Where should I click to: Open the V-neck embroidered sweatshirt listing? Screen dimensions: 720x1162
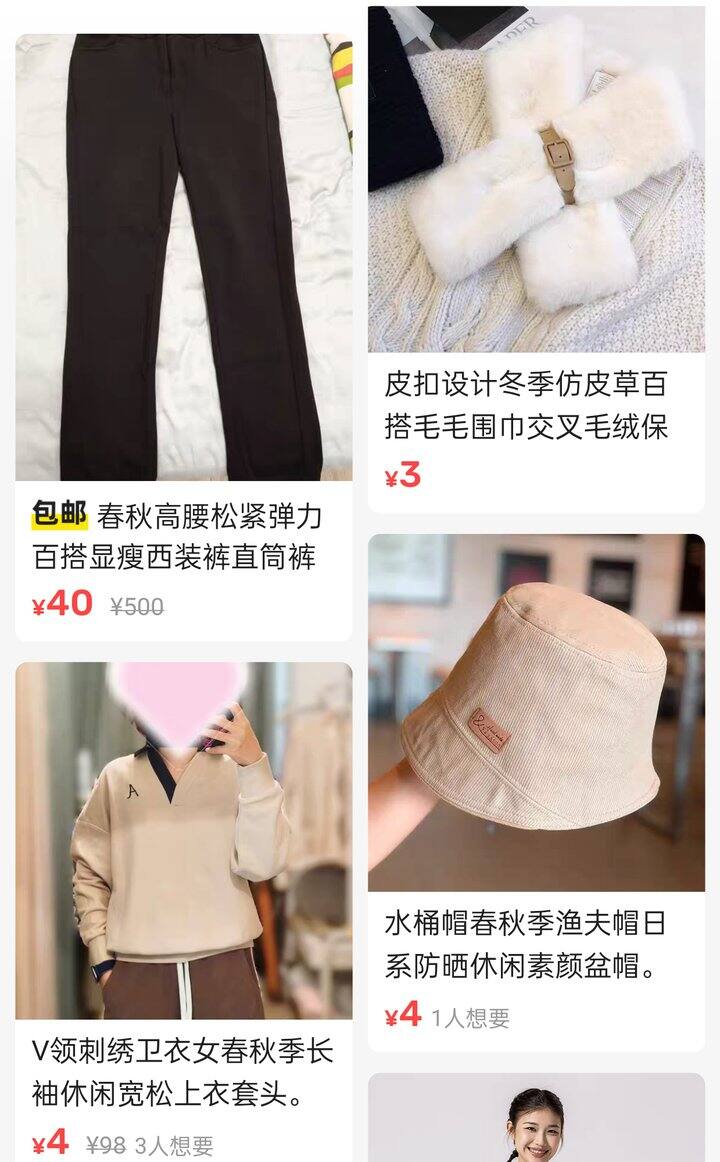184,840
